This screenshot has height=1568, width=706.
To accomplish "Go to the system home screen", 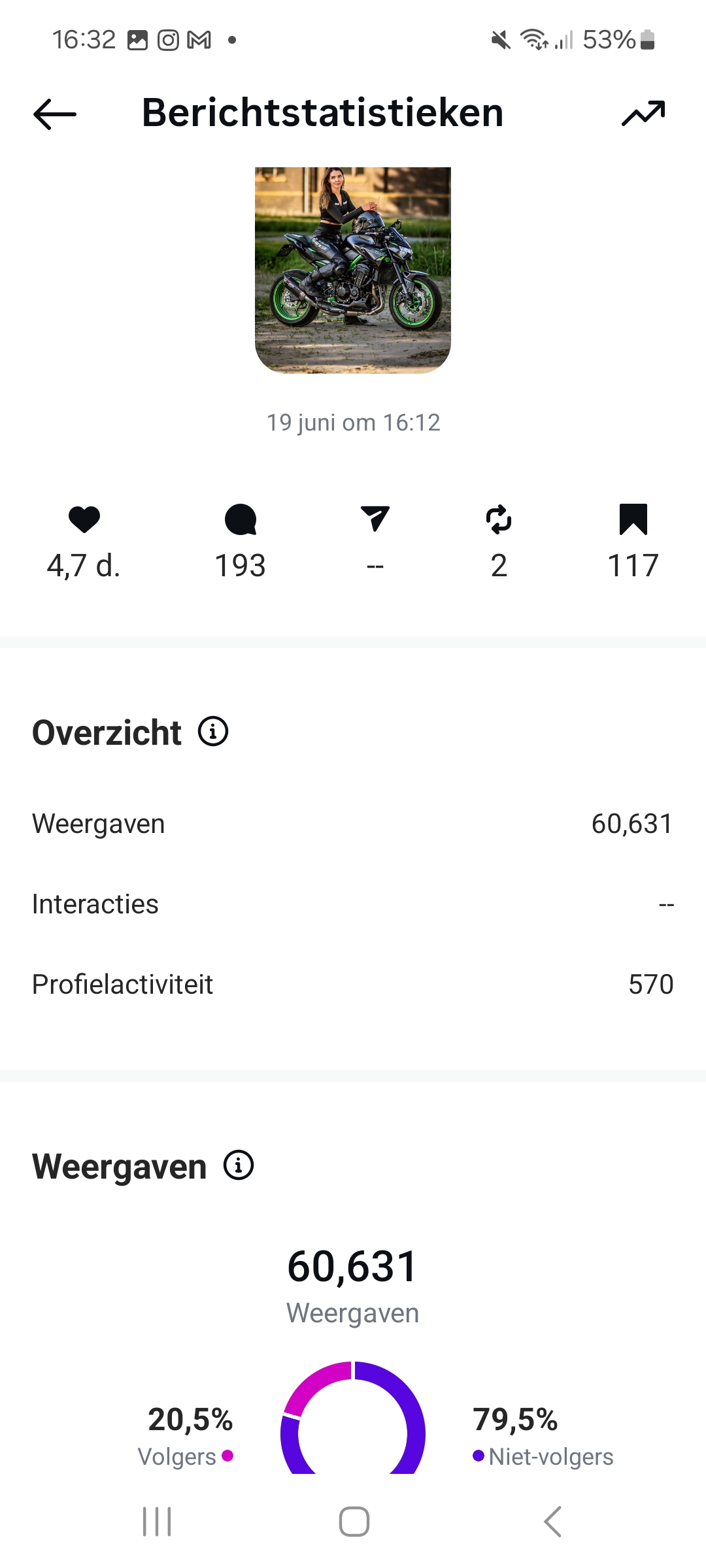I will pyautogui.click(x=354, y=1521).
